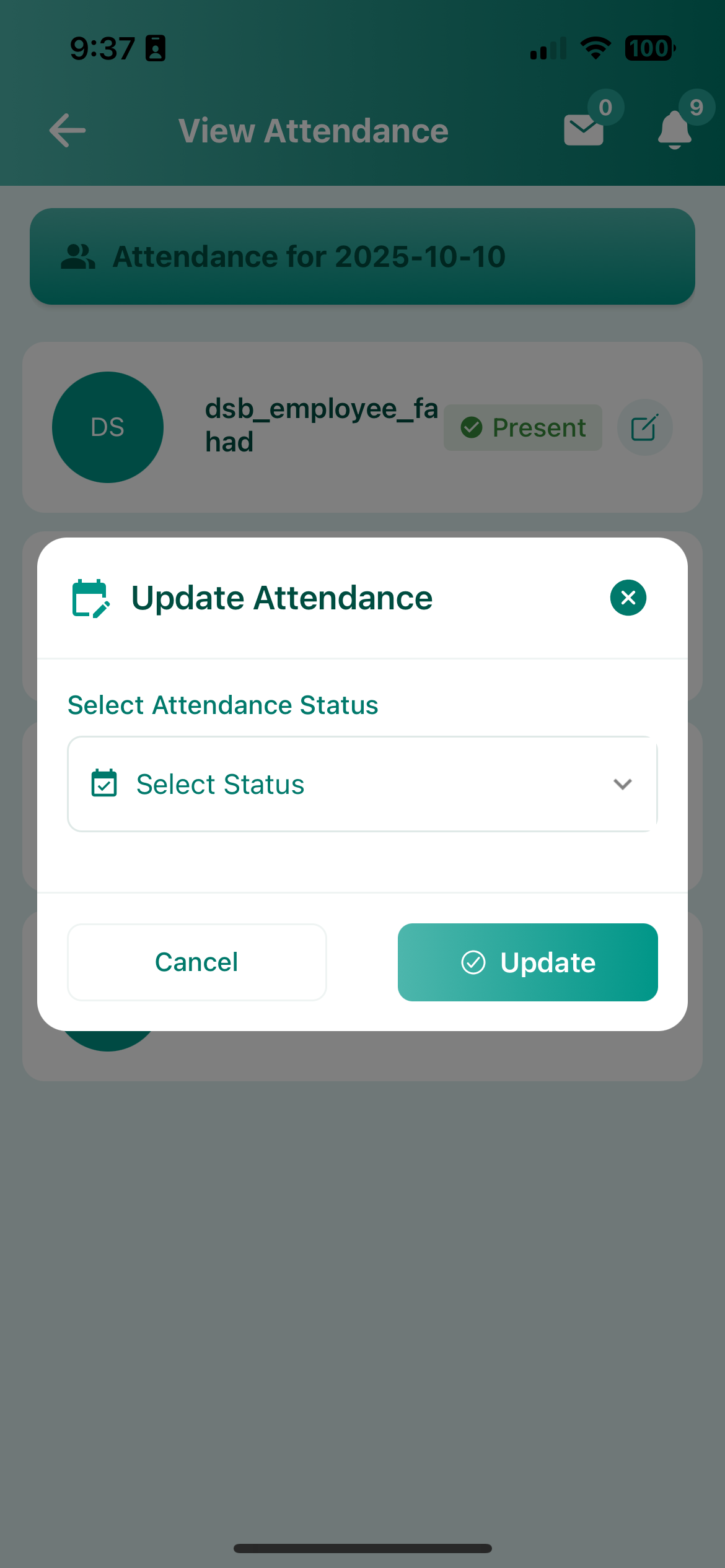Image resolution: width=725 pixels, height=1568 pixels.
Task: Dismiss the Update Attendance dialog with the X
Action: pyautogui.click(x=627, y=598)
